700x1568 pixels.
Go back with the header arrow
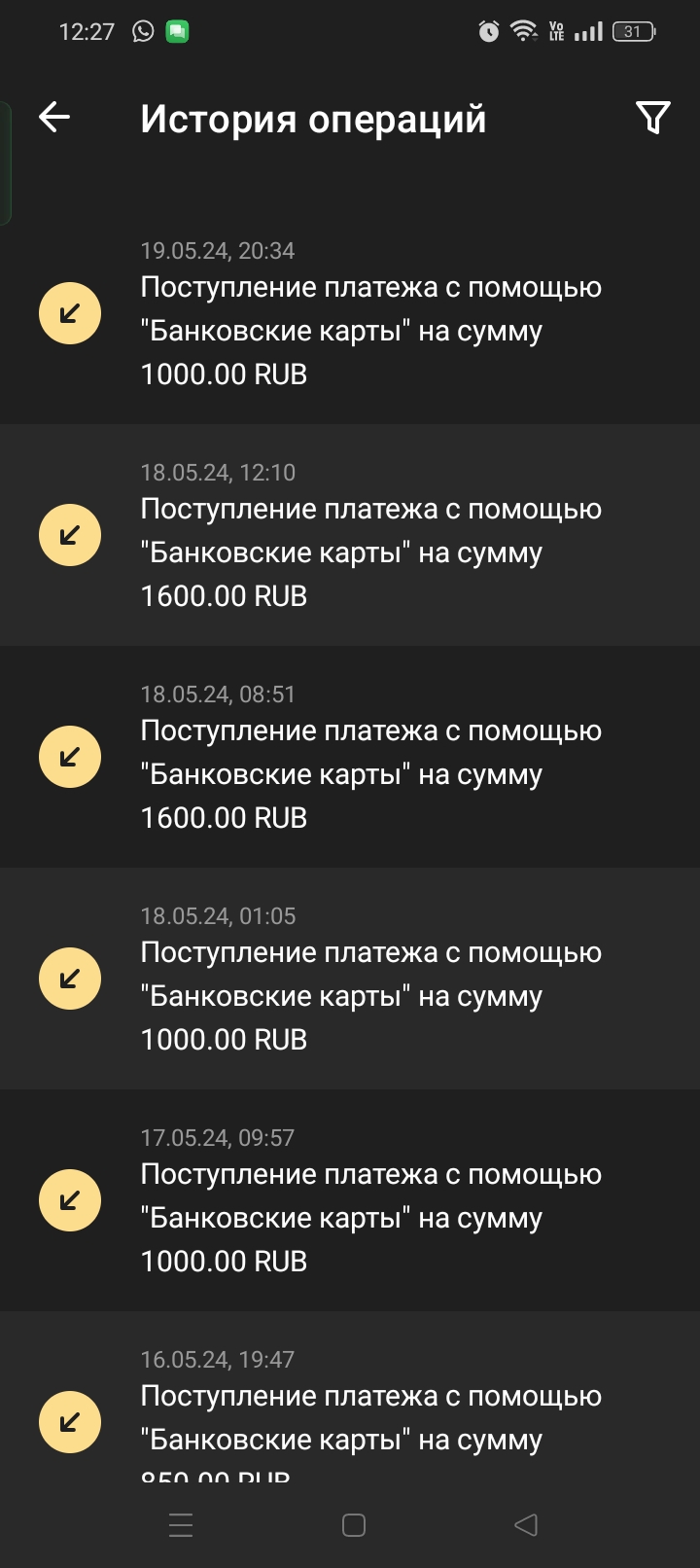point(54,118)
